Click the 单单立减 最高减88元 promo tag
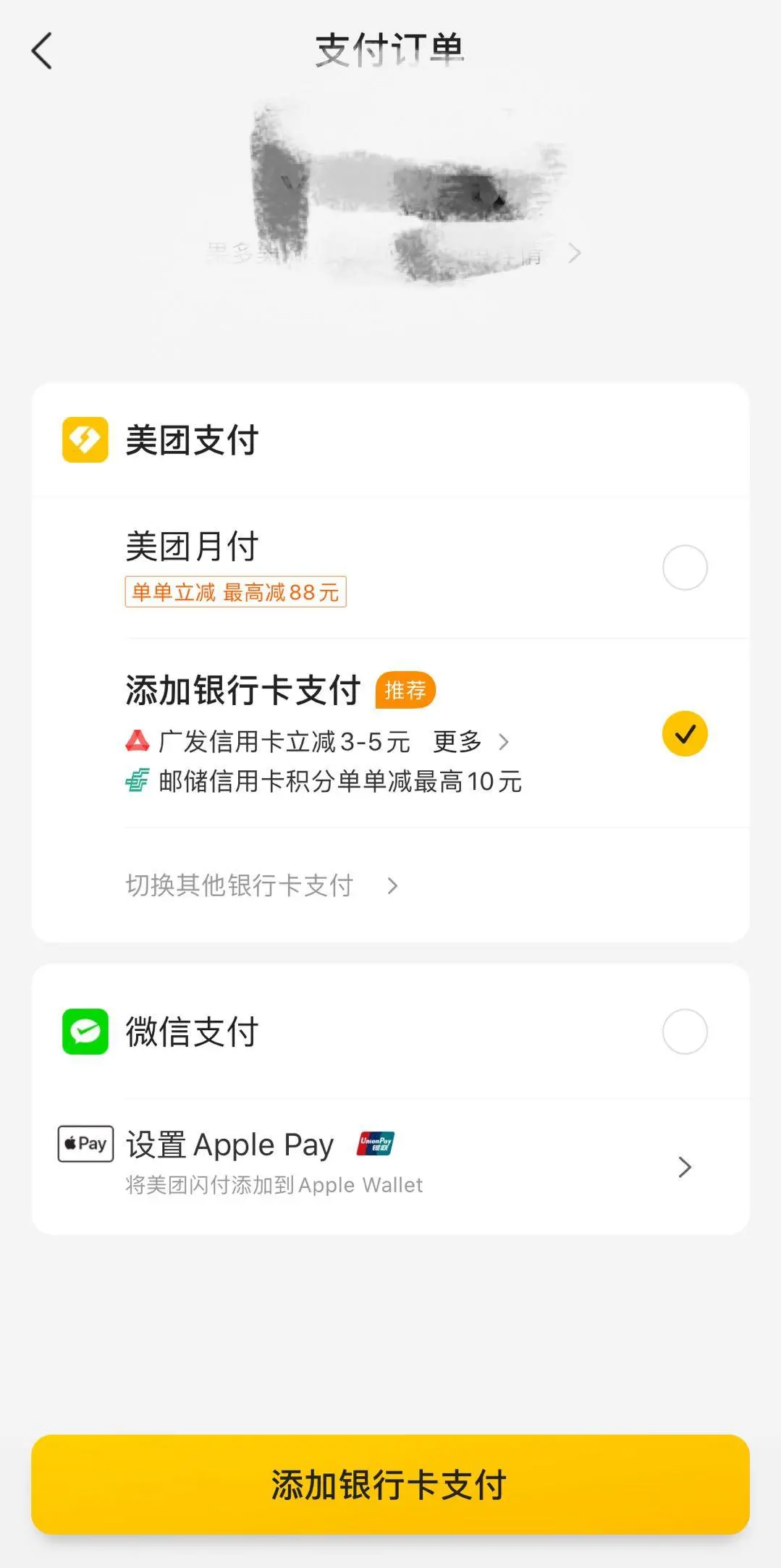 click(235, 593)
